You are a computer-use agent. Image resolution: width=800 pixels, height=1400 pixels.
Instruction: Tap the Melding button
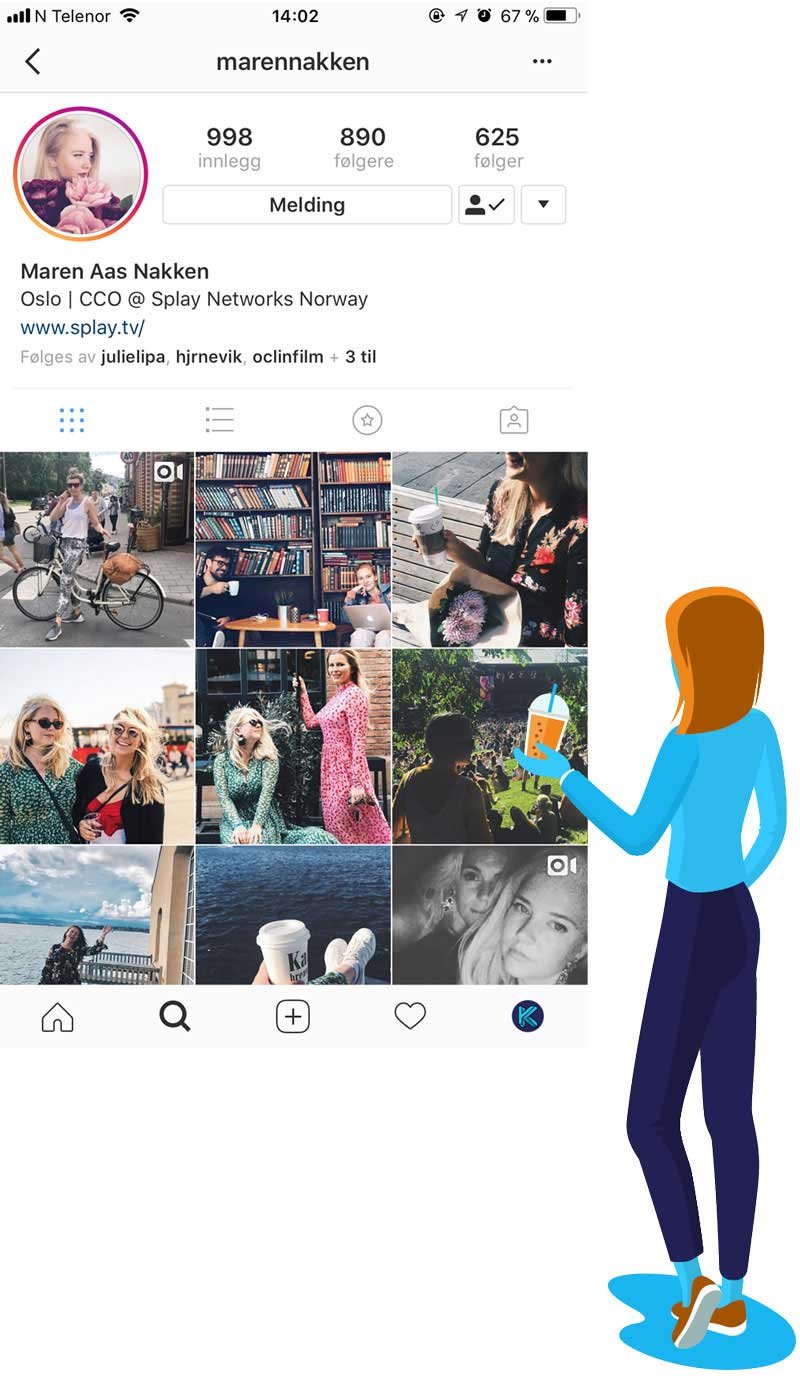pos(307,205)
